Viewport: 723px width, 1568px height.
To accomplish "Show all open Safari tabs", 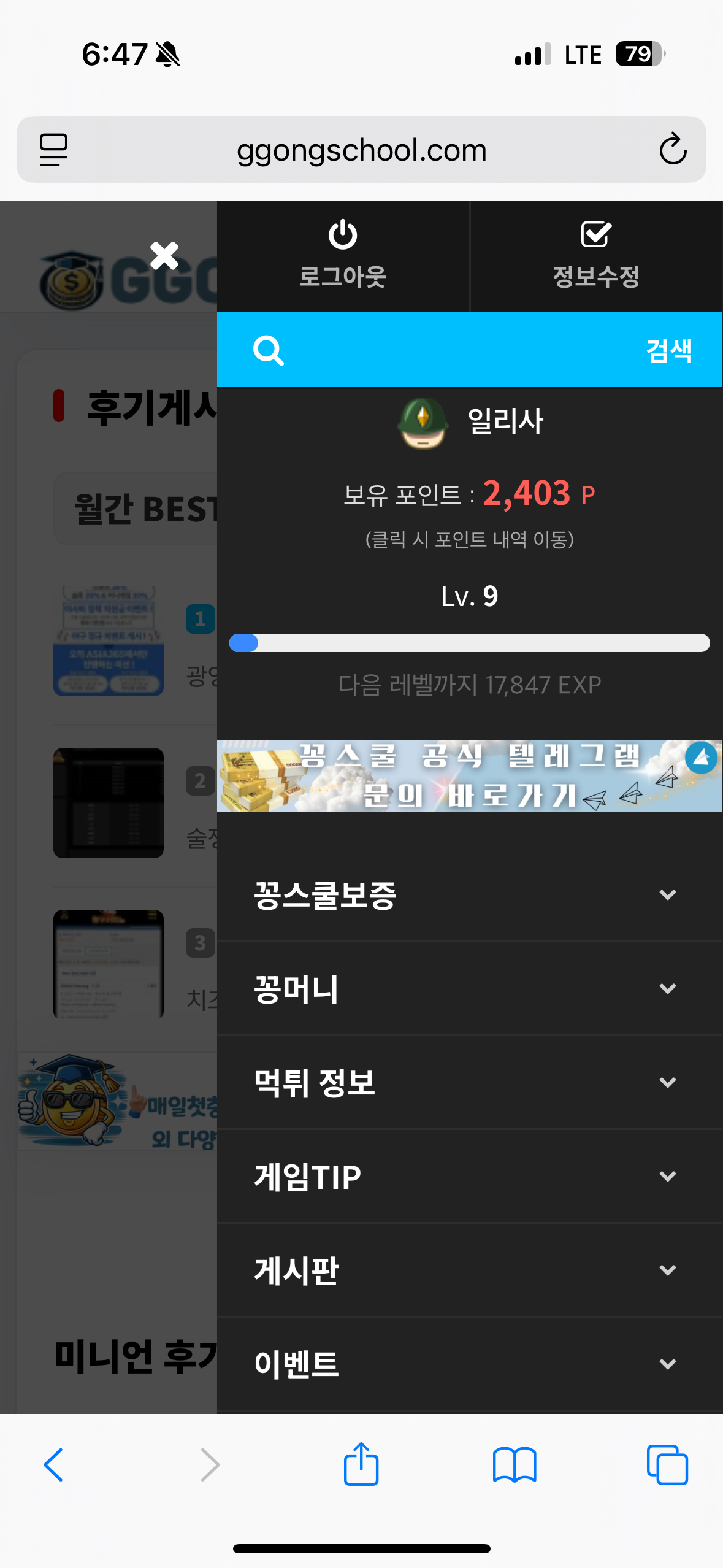I will coord(667,1465).
